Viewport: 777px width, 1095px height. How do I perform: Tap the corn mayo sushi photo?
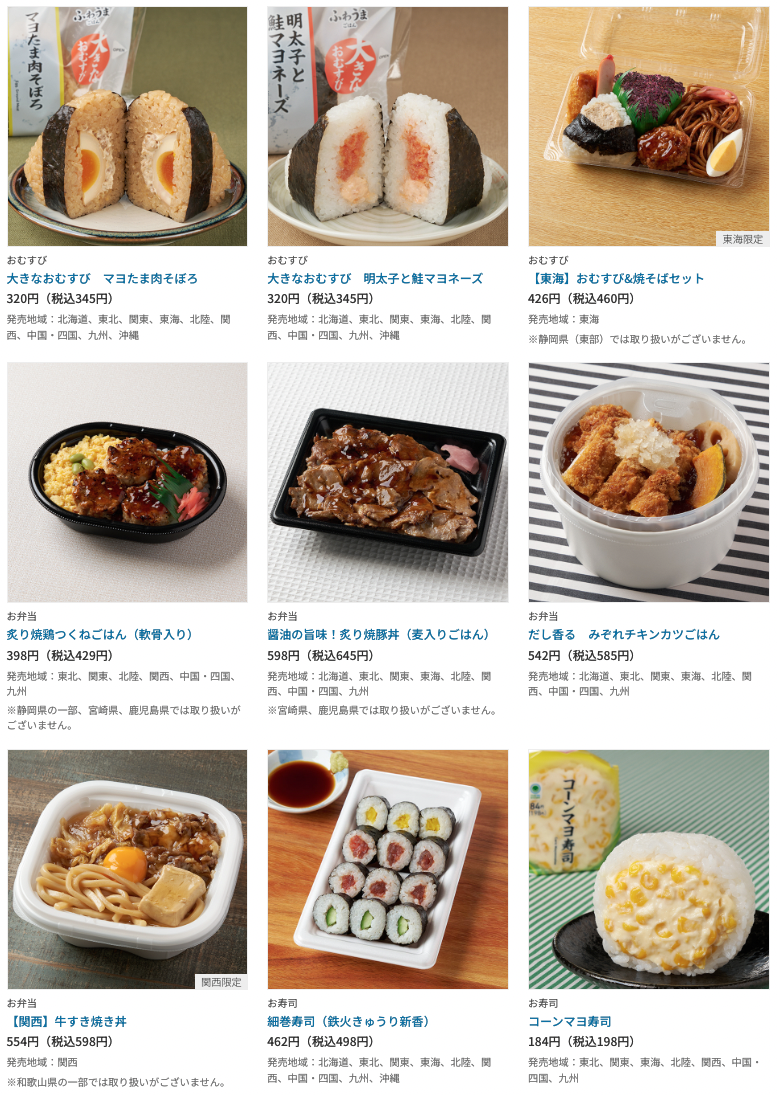648,868
